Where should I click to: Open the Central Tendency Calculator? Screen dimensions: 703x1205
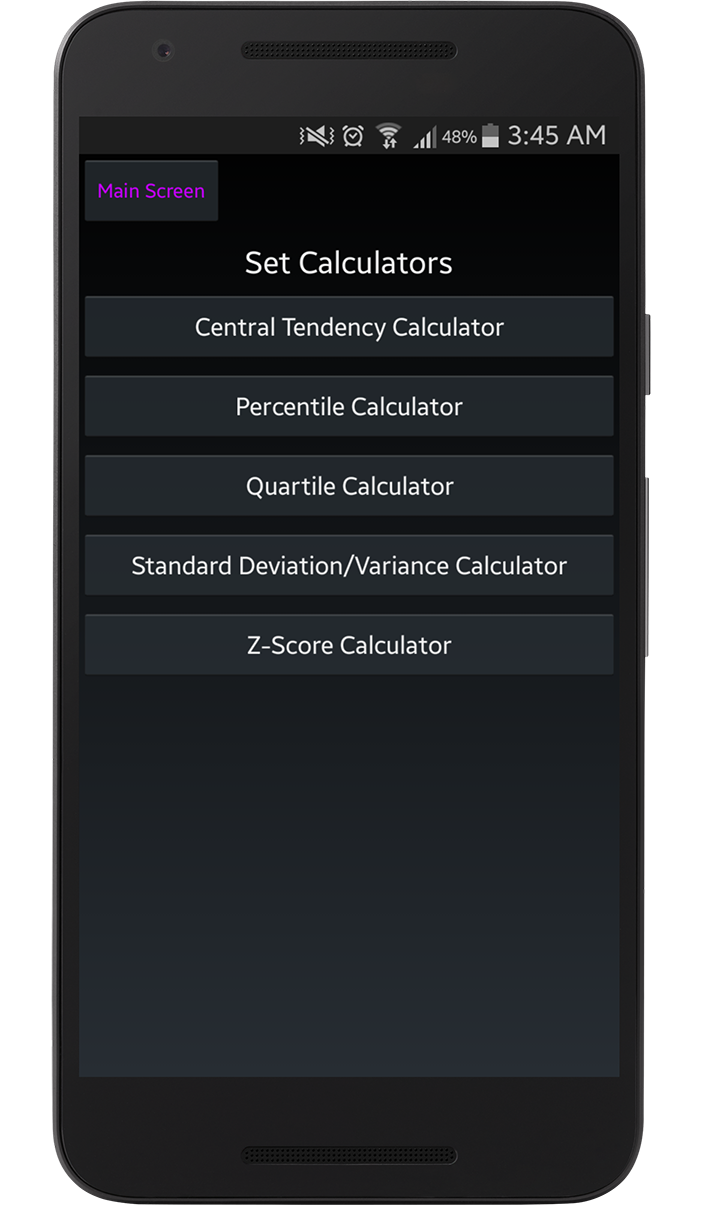(x=349, y=327)
